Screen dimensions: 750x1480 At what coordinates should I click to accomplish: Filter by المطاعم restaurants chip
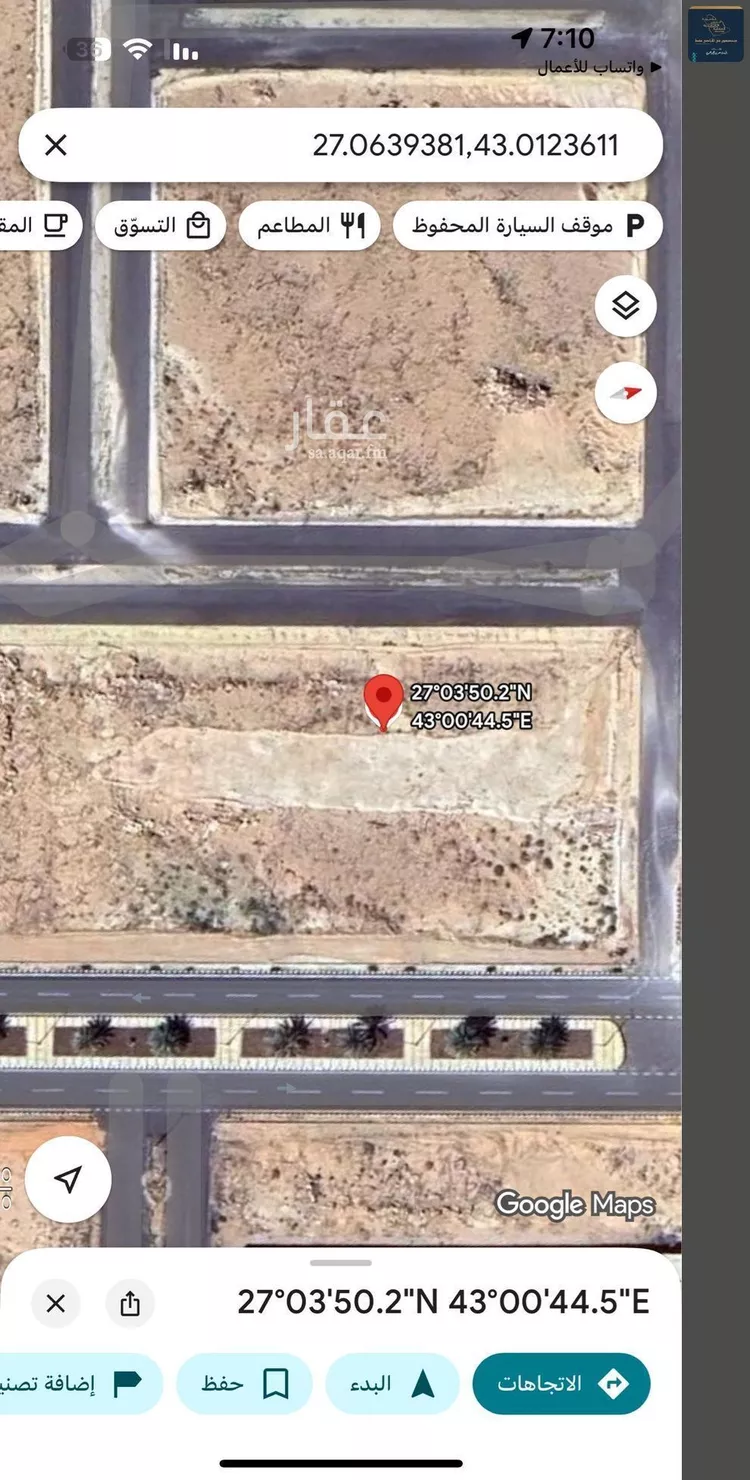click(x=309, y=226)
